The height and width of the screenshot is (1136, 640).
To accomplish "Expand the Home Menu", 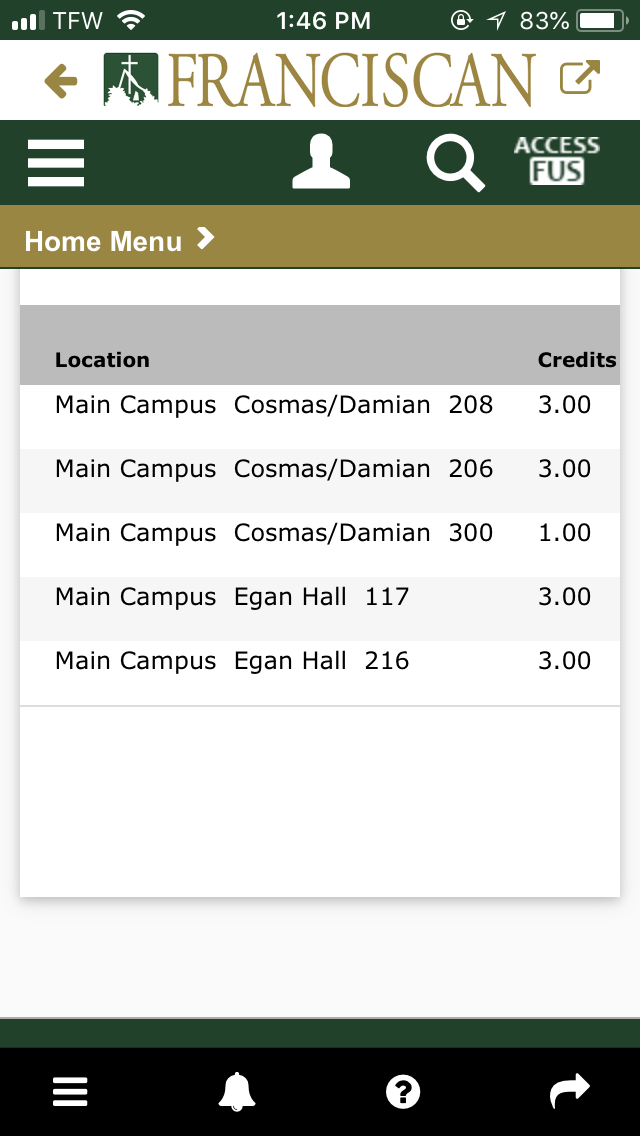I will 119,240.
